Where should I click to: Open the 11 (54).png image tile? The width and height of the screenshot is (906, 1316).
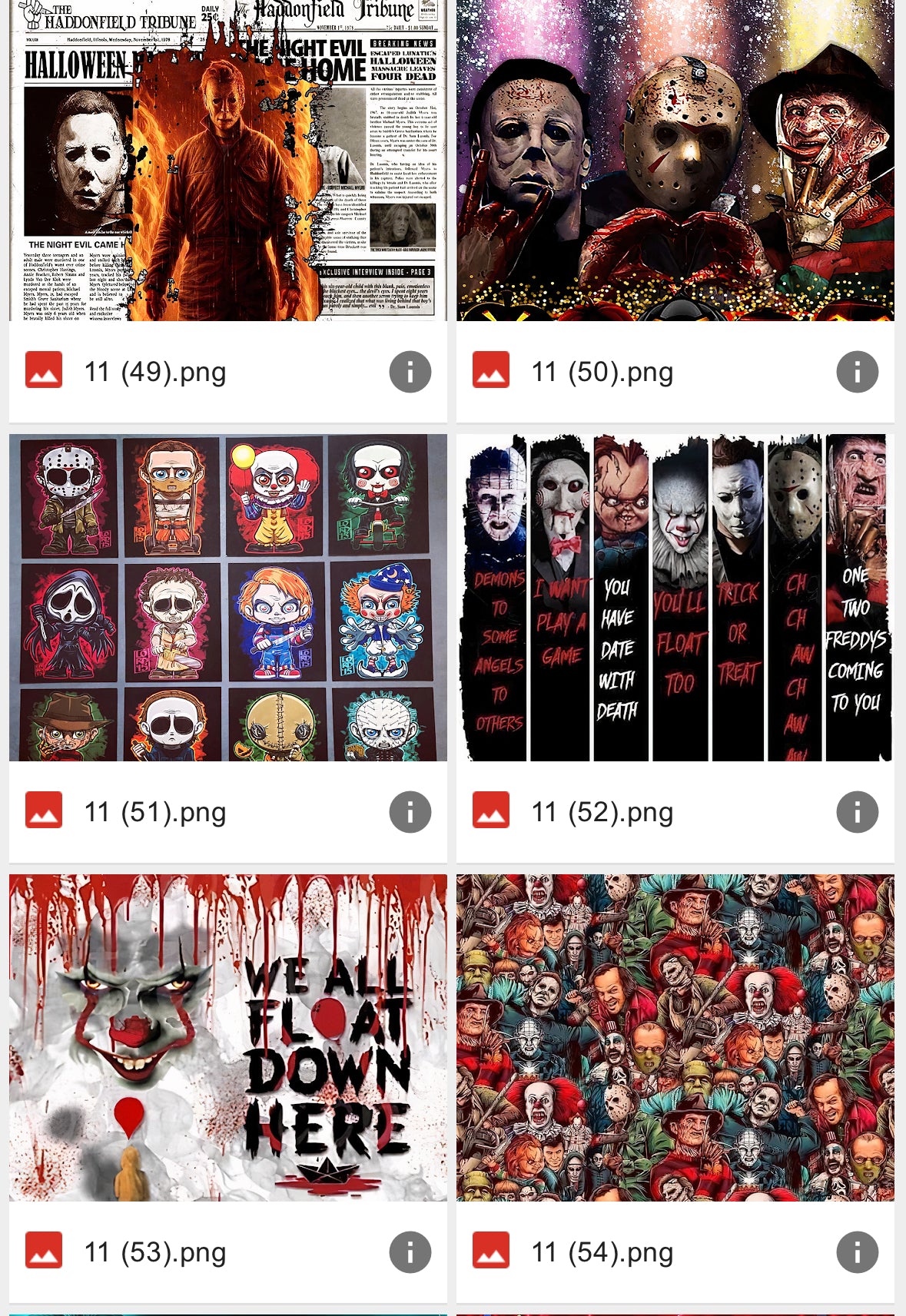coord(675,1037)
